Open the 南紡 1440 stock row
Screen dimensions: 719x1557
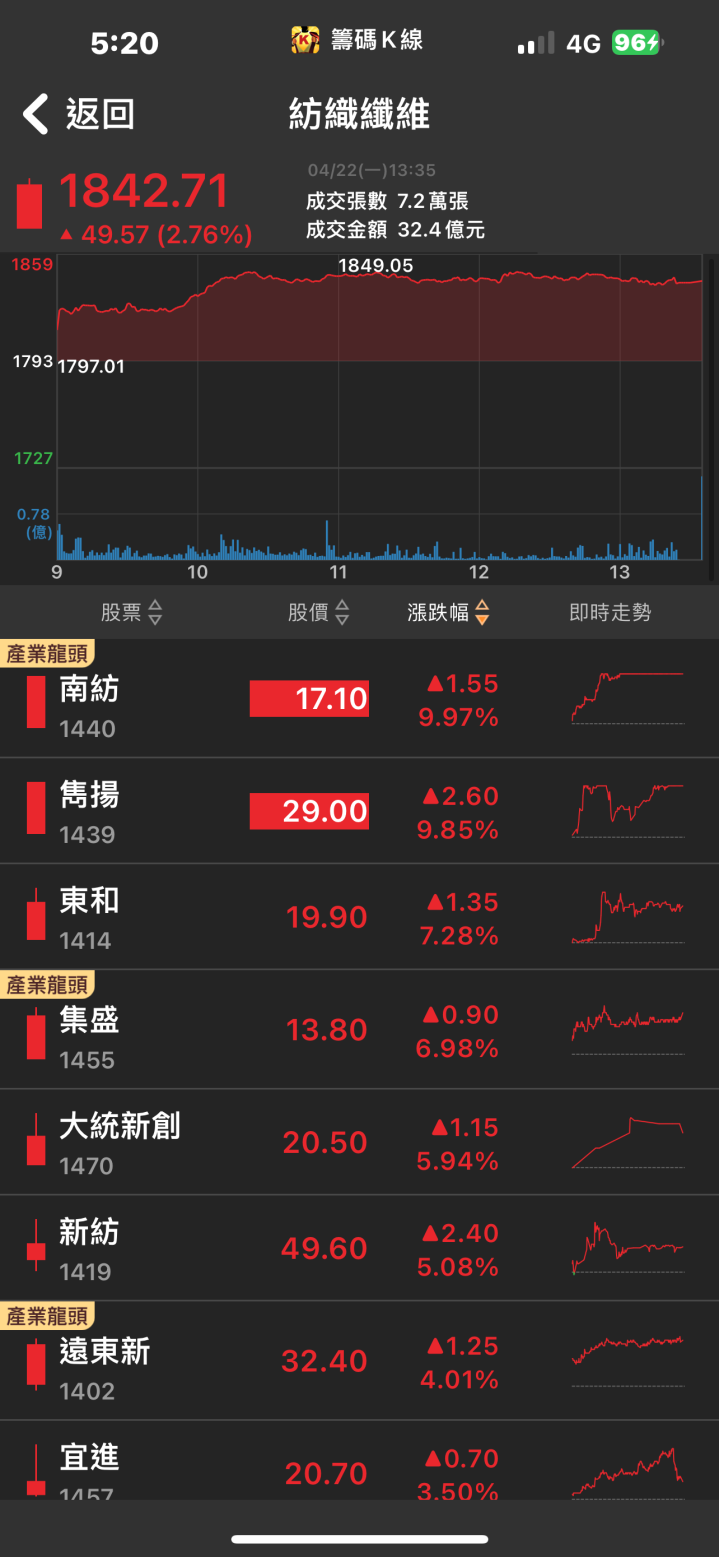coord(359,700)
